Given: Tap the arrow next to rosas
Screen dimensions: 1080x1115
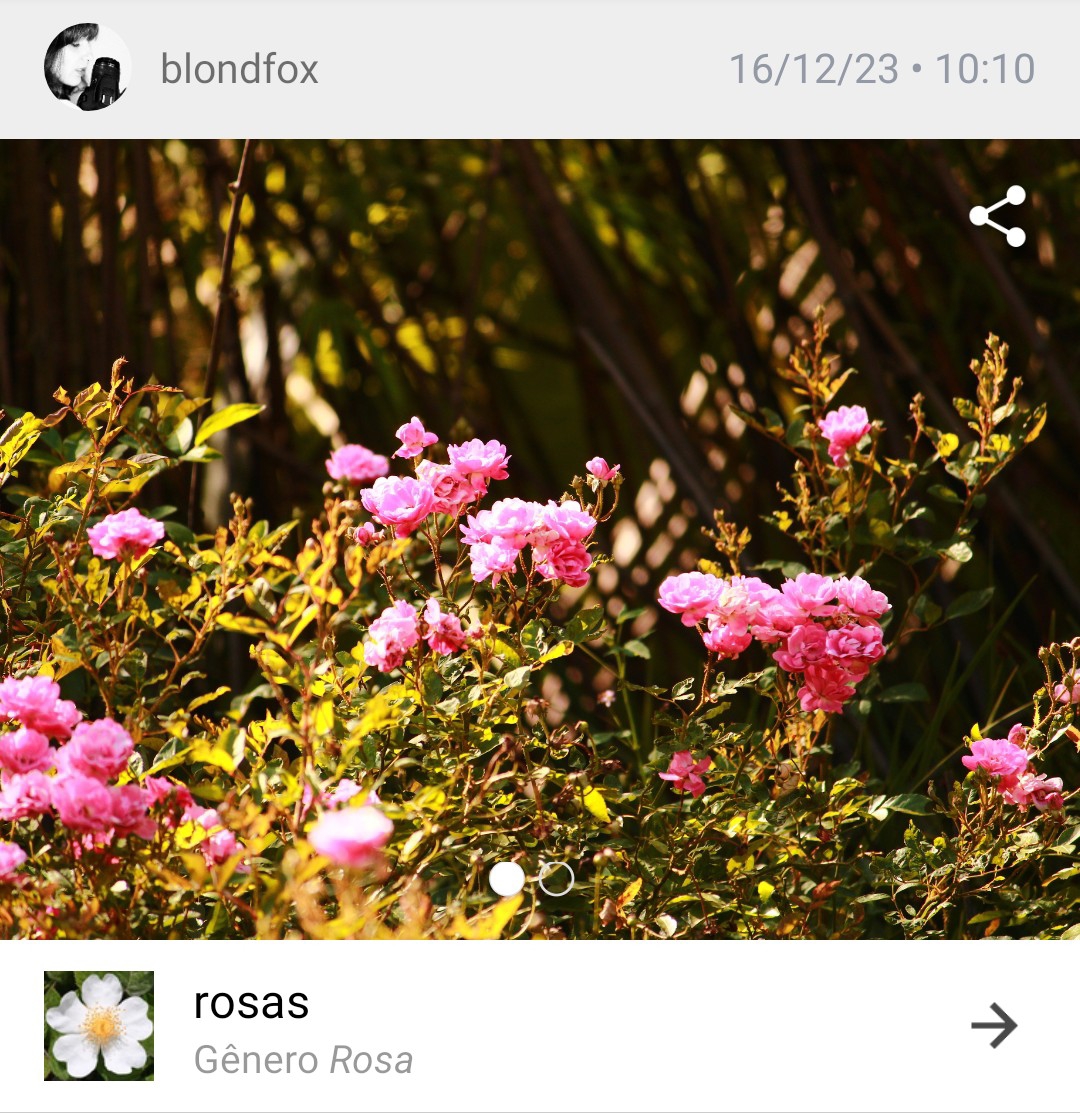Looking at the screenshot, I should click(x=994, y=1025).
